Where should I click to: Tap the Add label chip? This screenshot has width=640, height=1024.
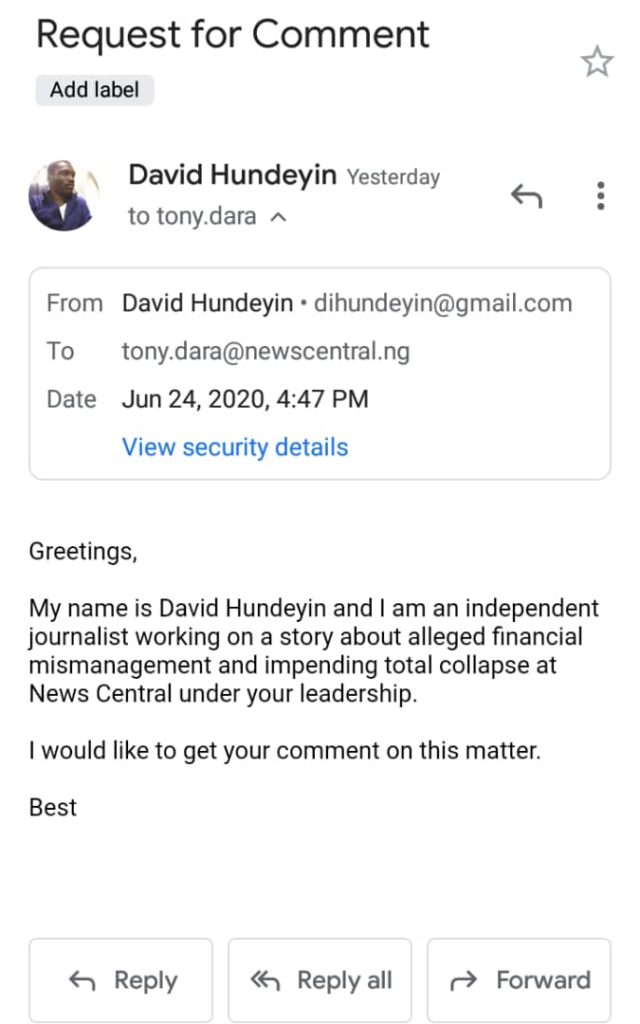click(x=95, y=90)
